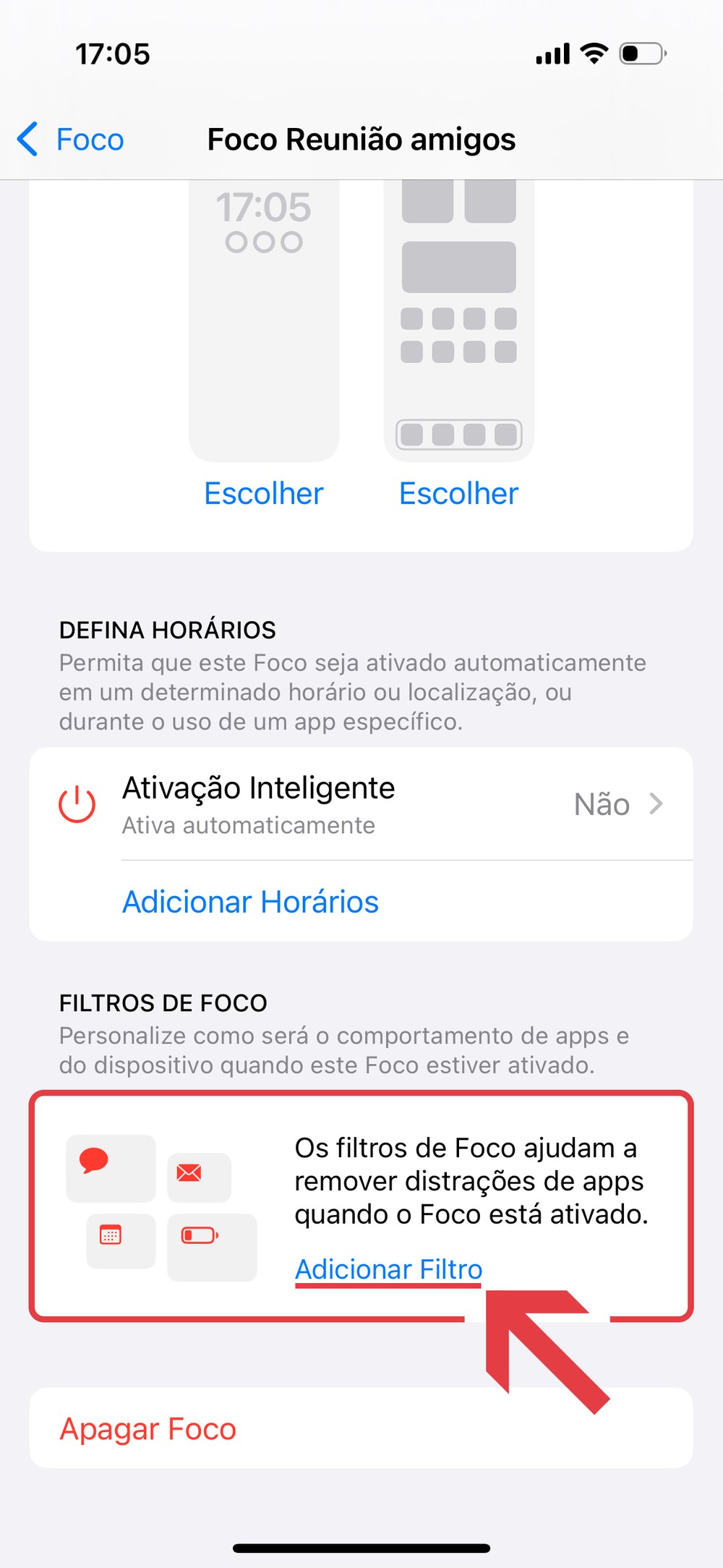This screenshot has height=1568, width=723.
Task: Choose home screen page under right preview
Action: pos(458,494)
